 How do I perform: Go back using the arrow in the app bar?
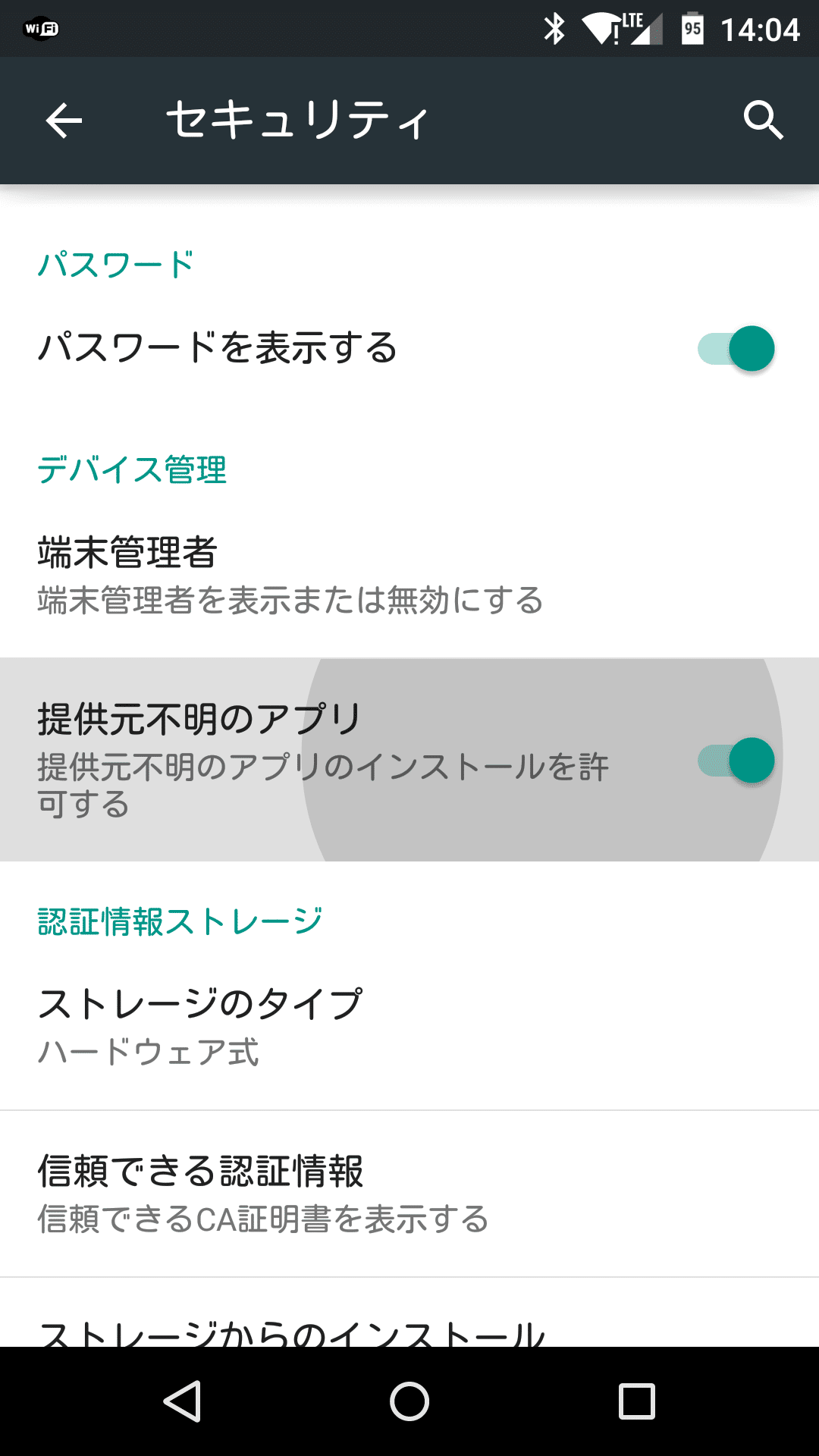(x=64, y=121)
